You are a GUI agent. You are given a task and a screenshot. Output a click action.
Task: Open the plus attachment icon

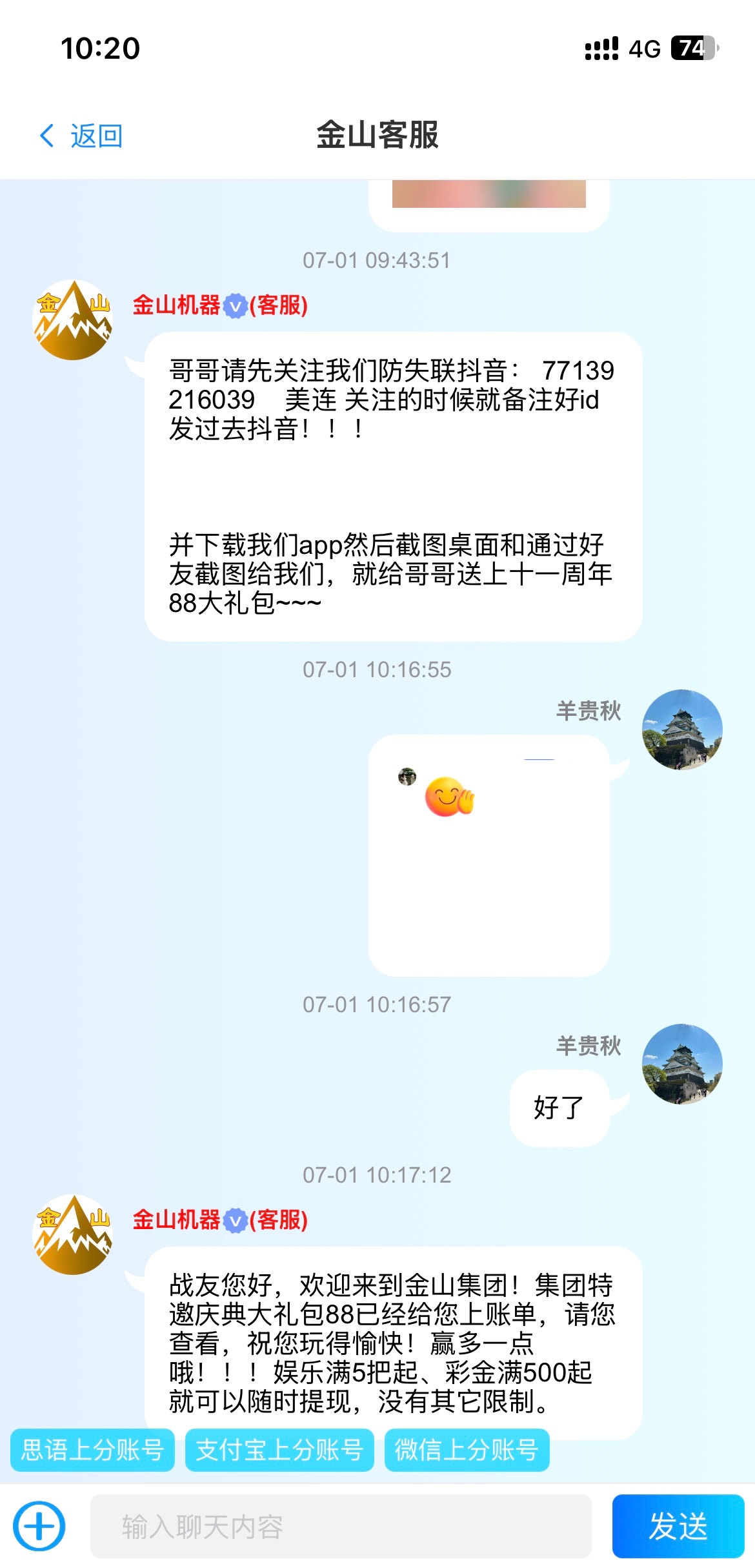pyautogui.click(x=39, y=1526)
